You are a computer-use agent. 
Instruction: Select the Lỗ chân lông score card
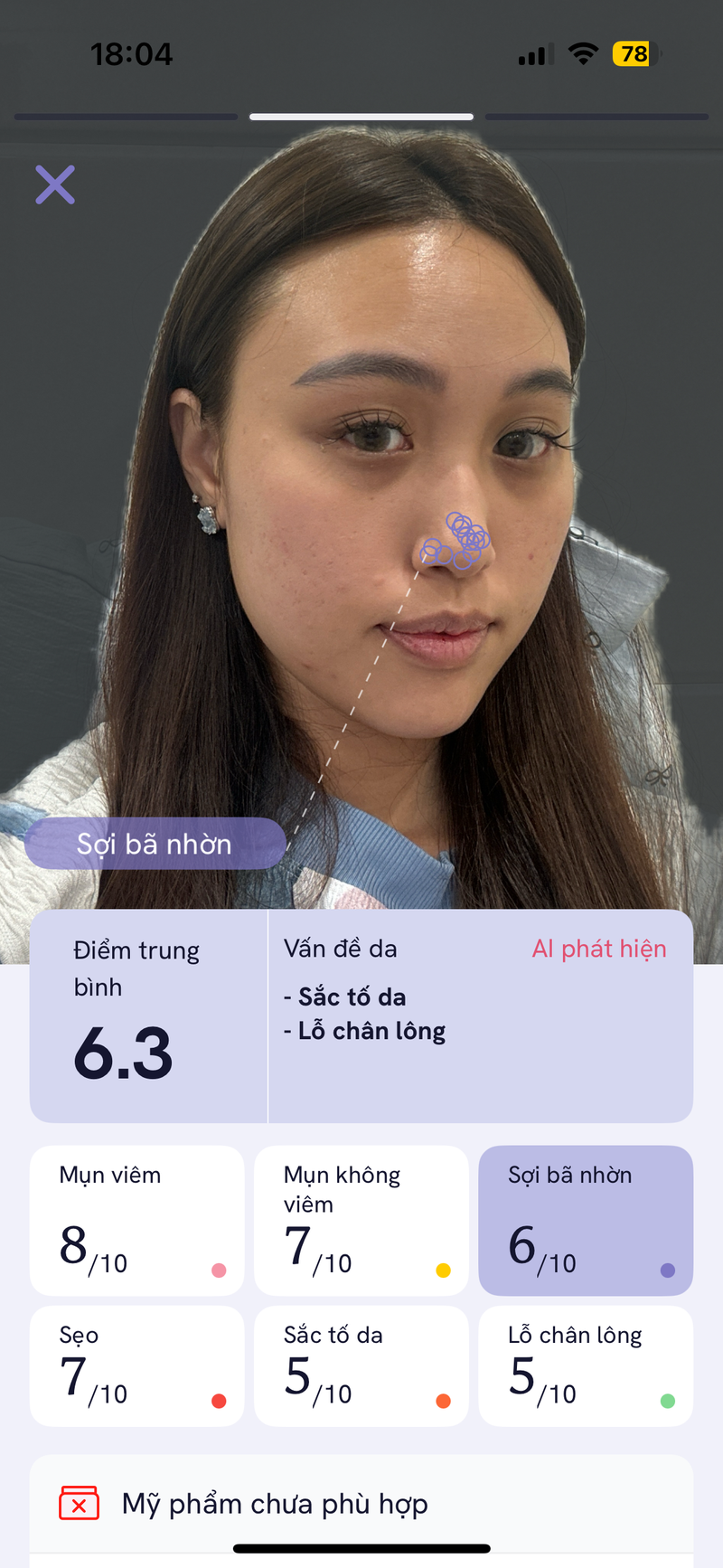point(585,1365)
